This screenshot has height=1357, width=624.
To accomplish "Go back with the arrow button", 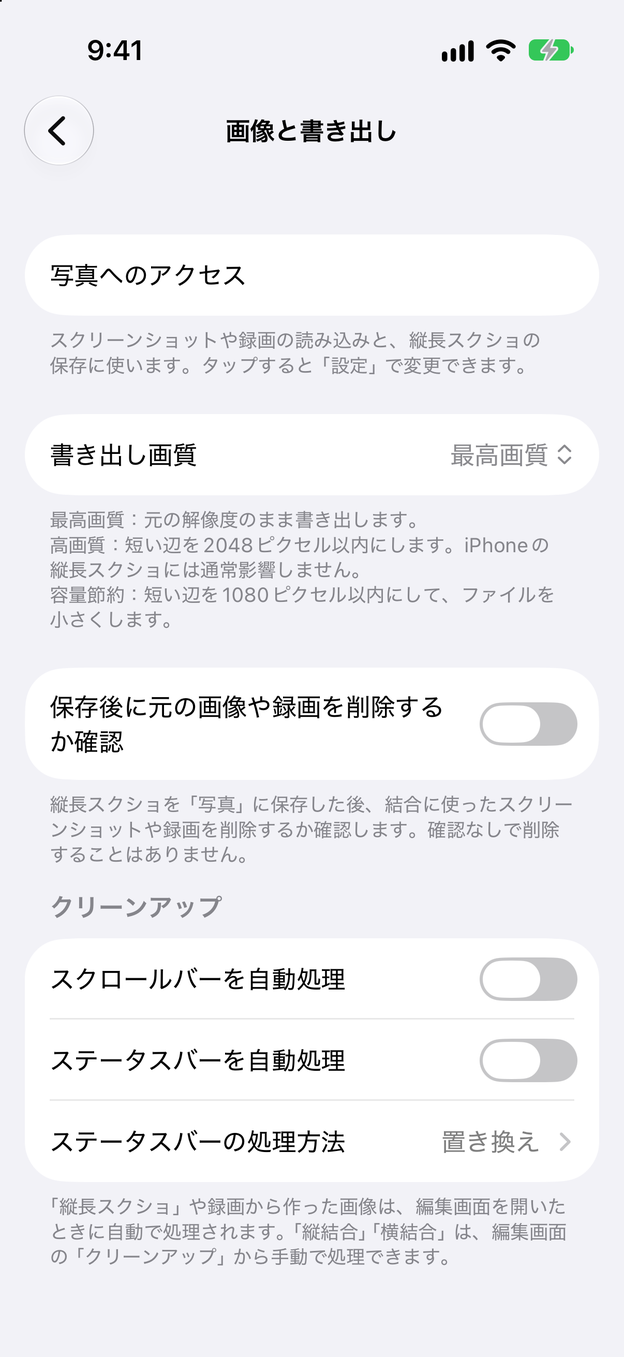I will pyautogui.click(x=59, y=130).
